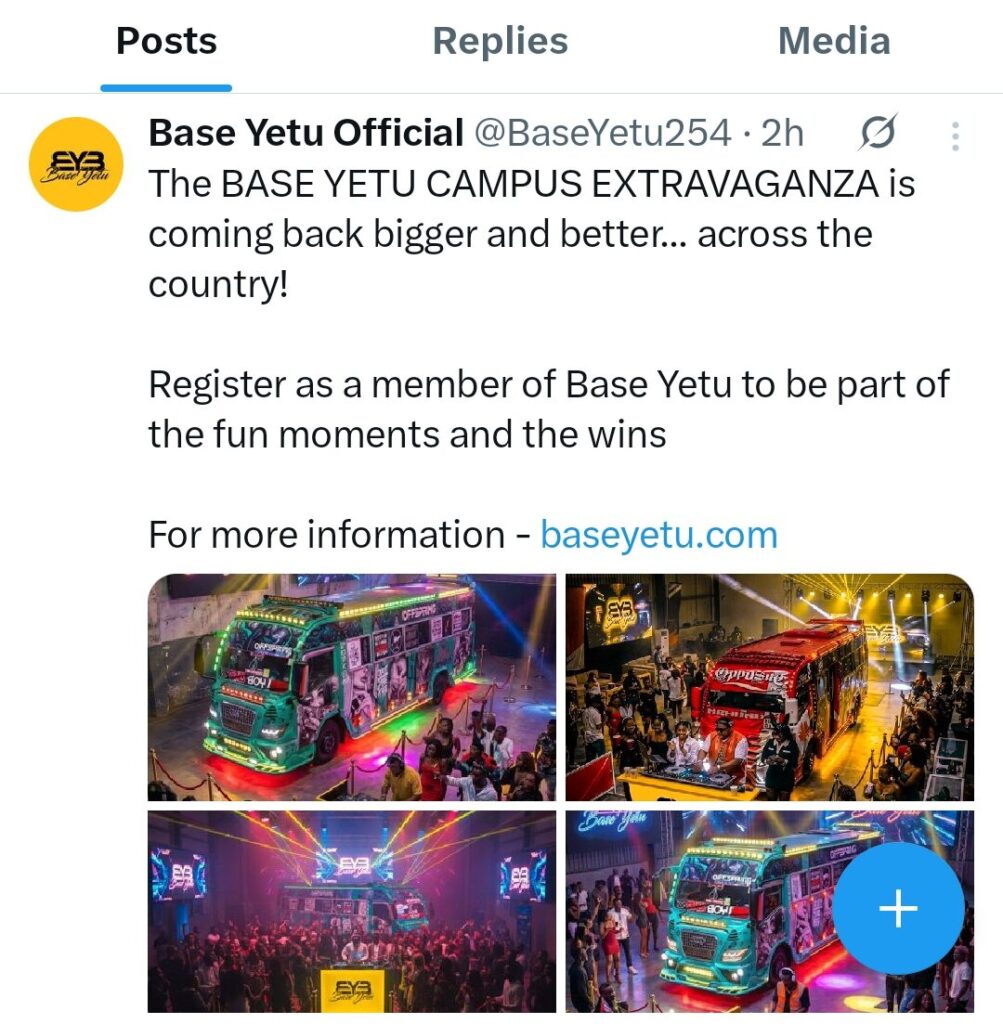1003x1024 pixels.
Task: View the green bus photo with red underglow
Action: click(351, 687)
